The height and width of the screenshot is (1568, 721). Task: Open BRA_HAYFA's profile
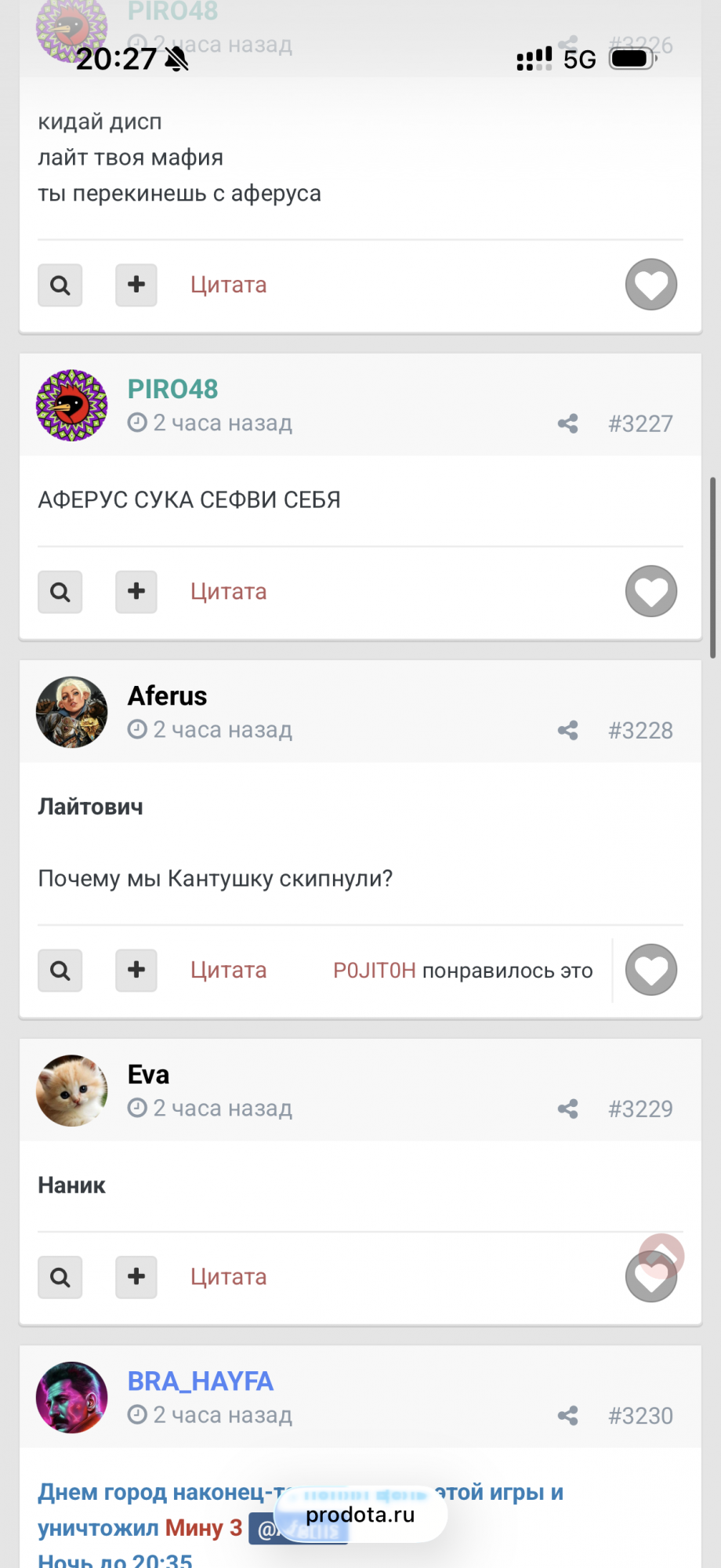[200, 1381]
